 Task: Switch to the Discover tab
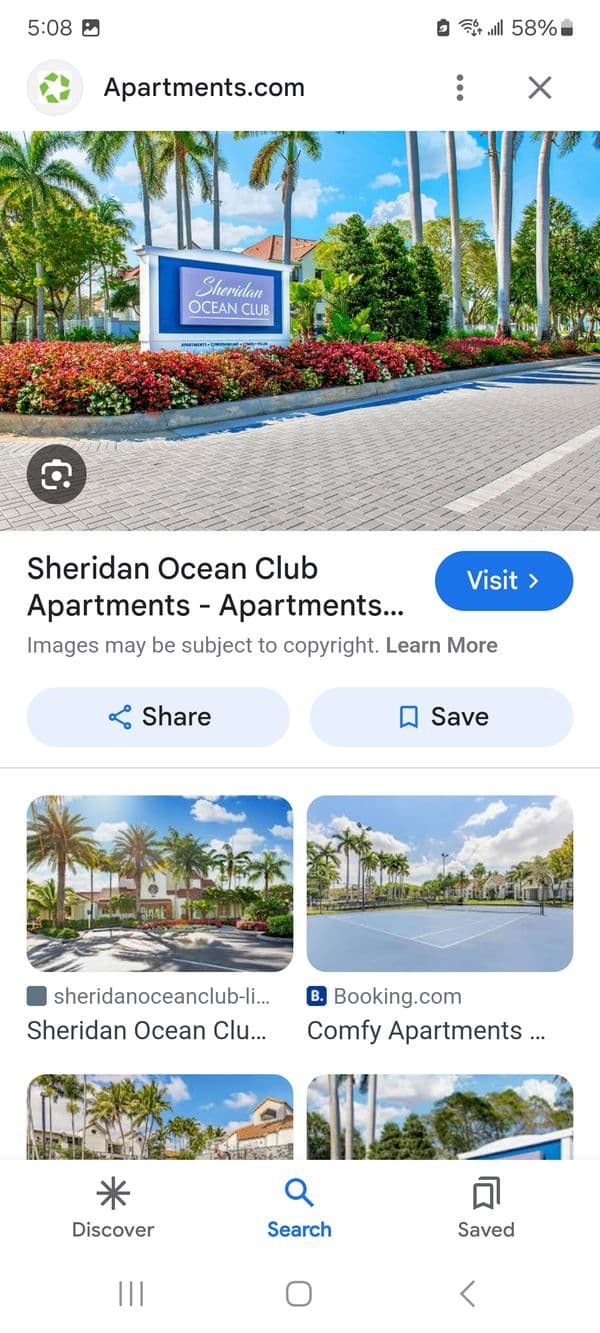pyautogui.click(x=113, y=1207)
